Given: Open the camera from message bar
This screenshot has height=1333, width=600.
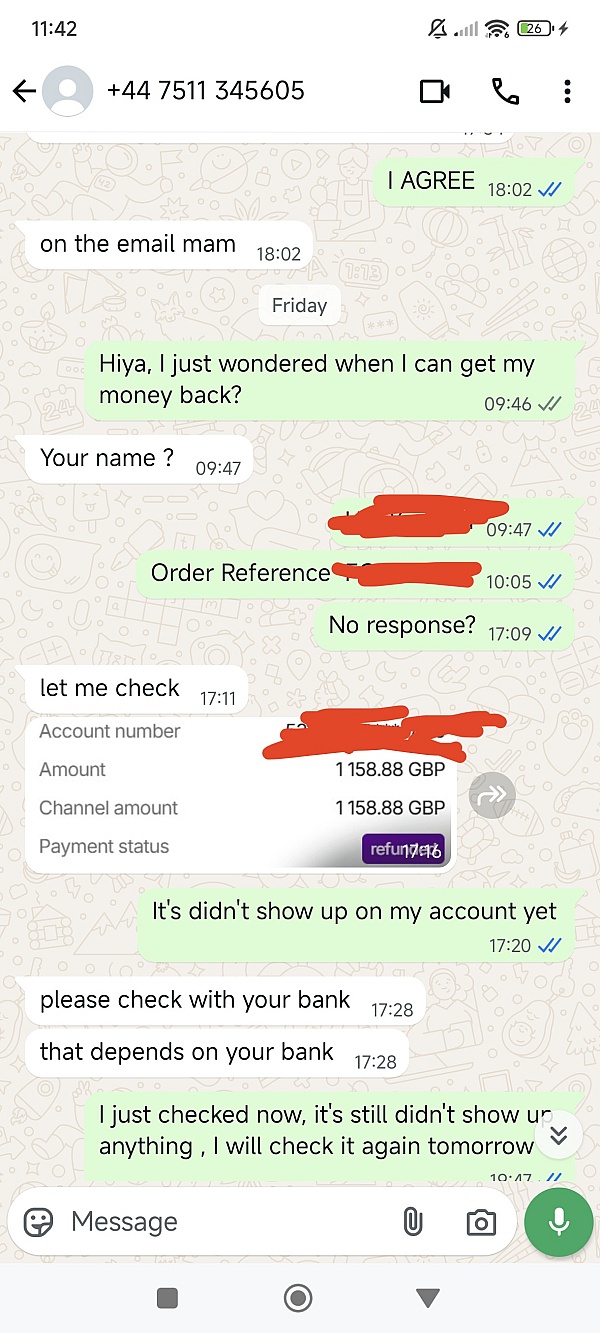Looking at the screenshot, I should click(481, 1222).
